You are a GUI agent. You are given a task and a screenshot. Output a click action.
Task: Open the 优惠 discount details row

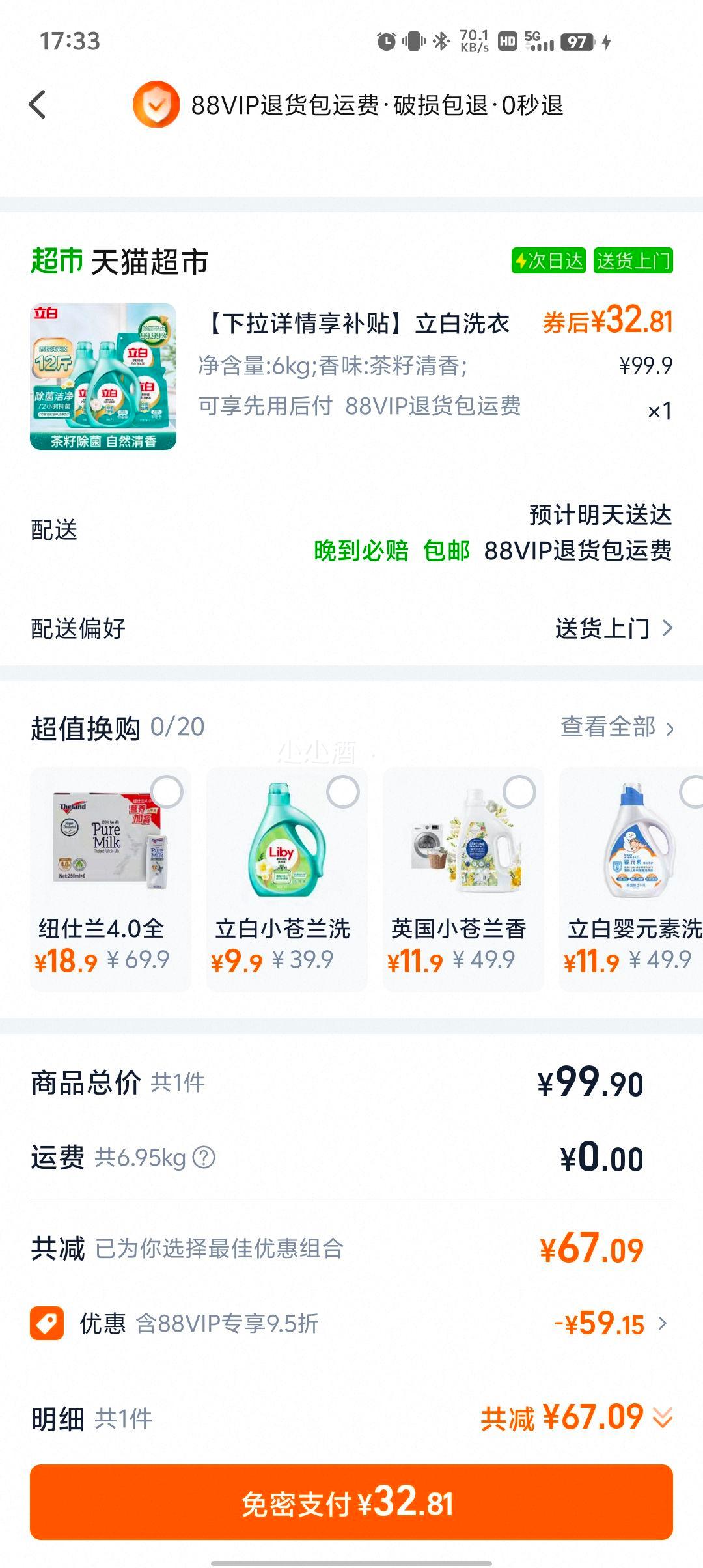[351, 1323]
